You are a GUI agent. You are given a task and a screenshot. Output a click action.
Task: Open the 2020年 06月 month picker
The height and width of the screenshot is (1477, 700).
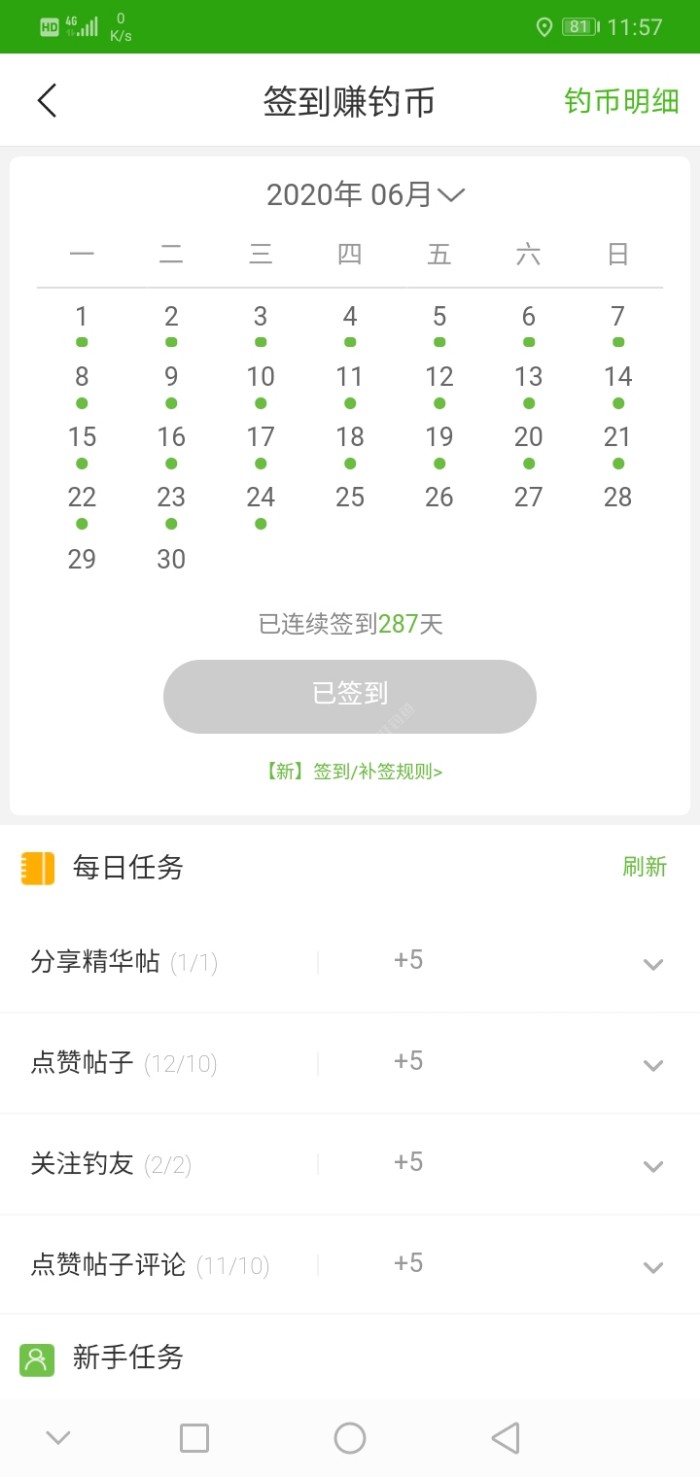click(x=366, y=194)
